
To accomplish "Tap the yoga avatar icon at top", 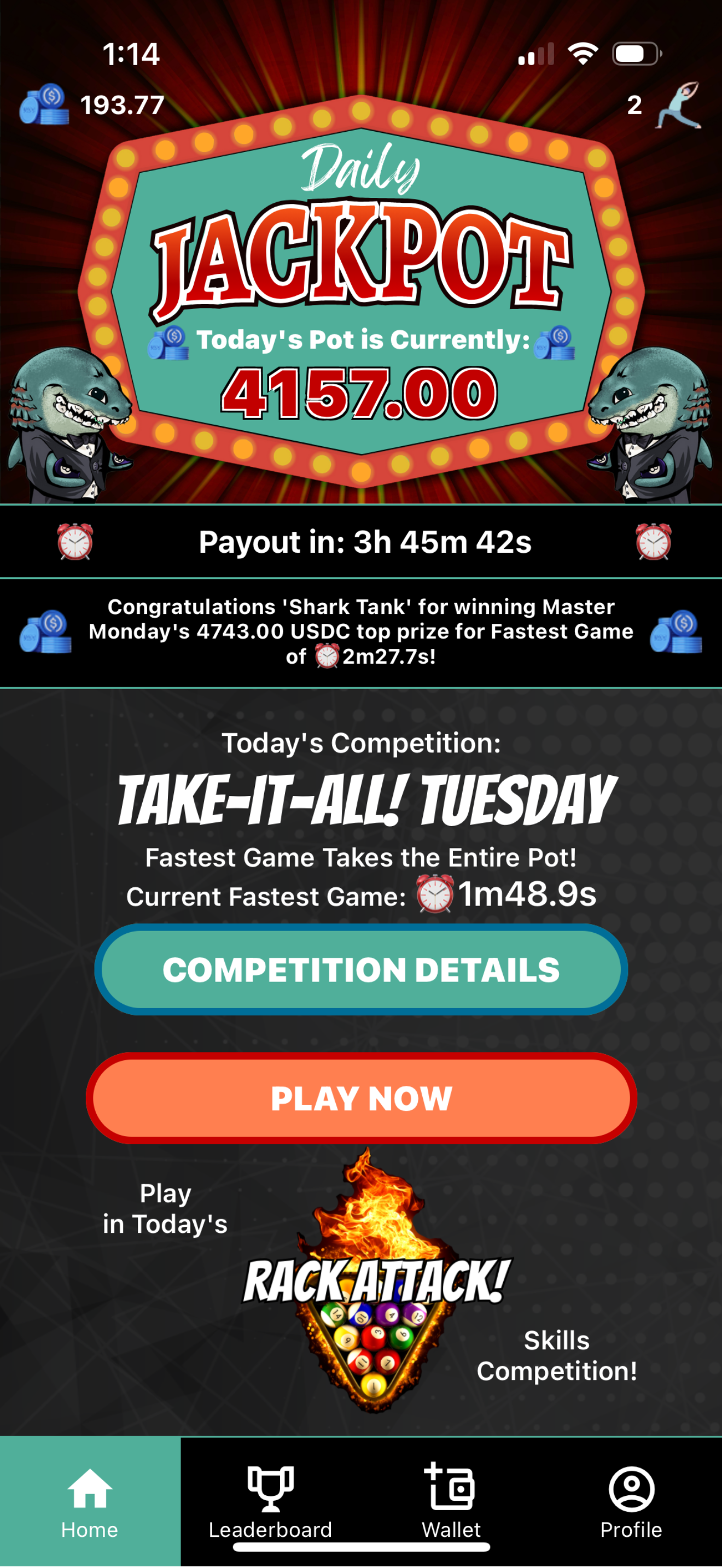I will click(x=678, y=104).
